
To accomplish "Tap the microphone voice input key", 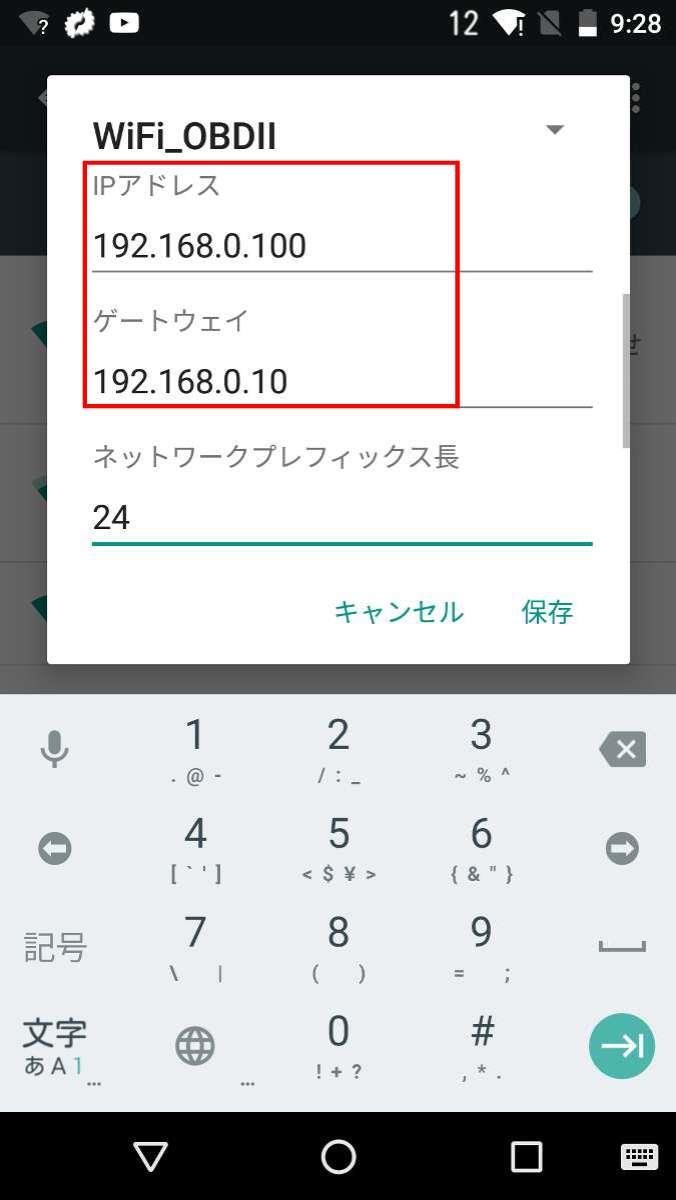I will 54,748.
